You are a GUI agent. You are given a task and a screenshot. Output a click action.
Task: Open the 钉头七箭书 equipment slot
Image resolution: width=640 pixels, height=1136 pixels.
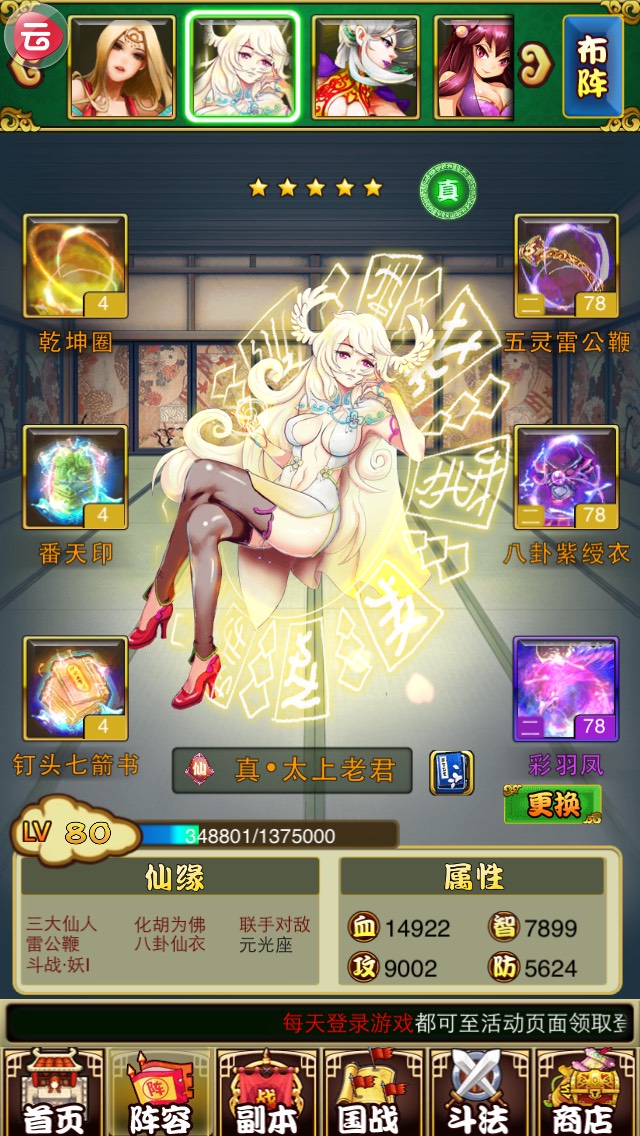[76, 689]
